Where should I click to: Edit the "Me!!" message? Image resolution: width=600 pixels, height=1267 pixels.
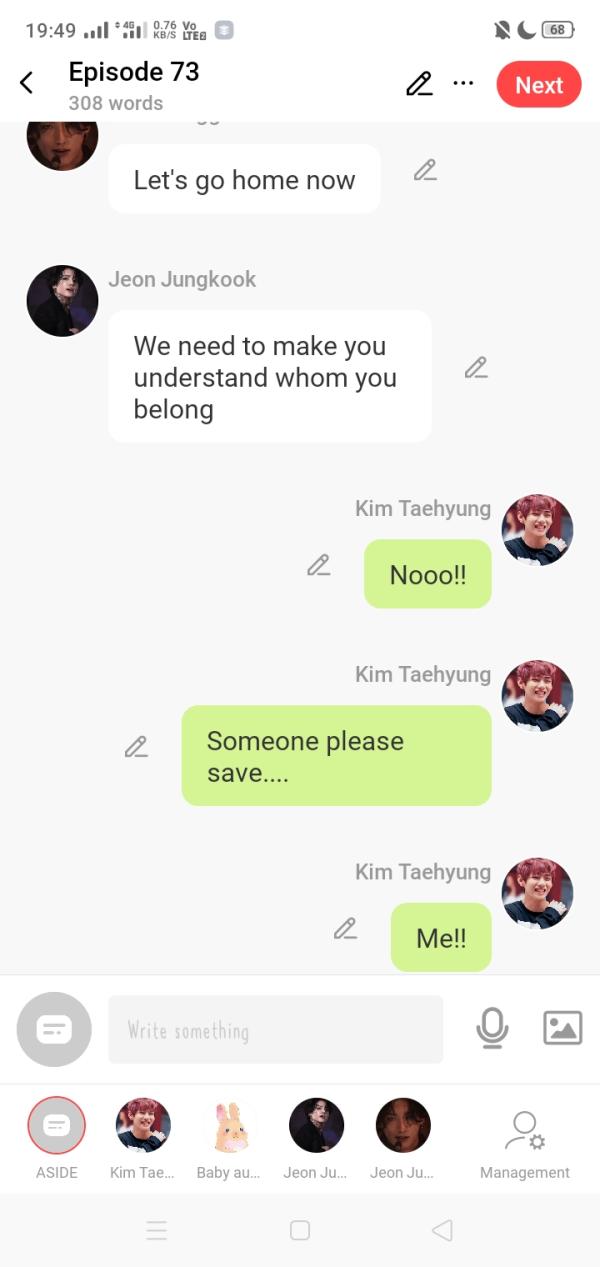coord(345,929)
